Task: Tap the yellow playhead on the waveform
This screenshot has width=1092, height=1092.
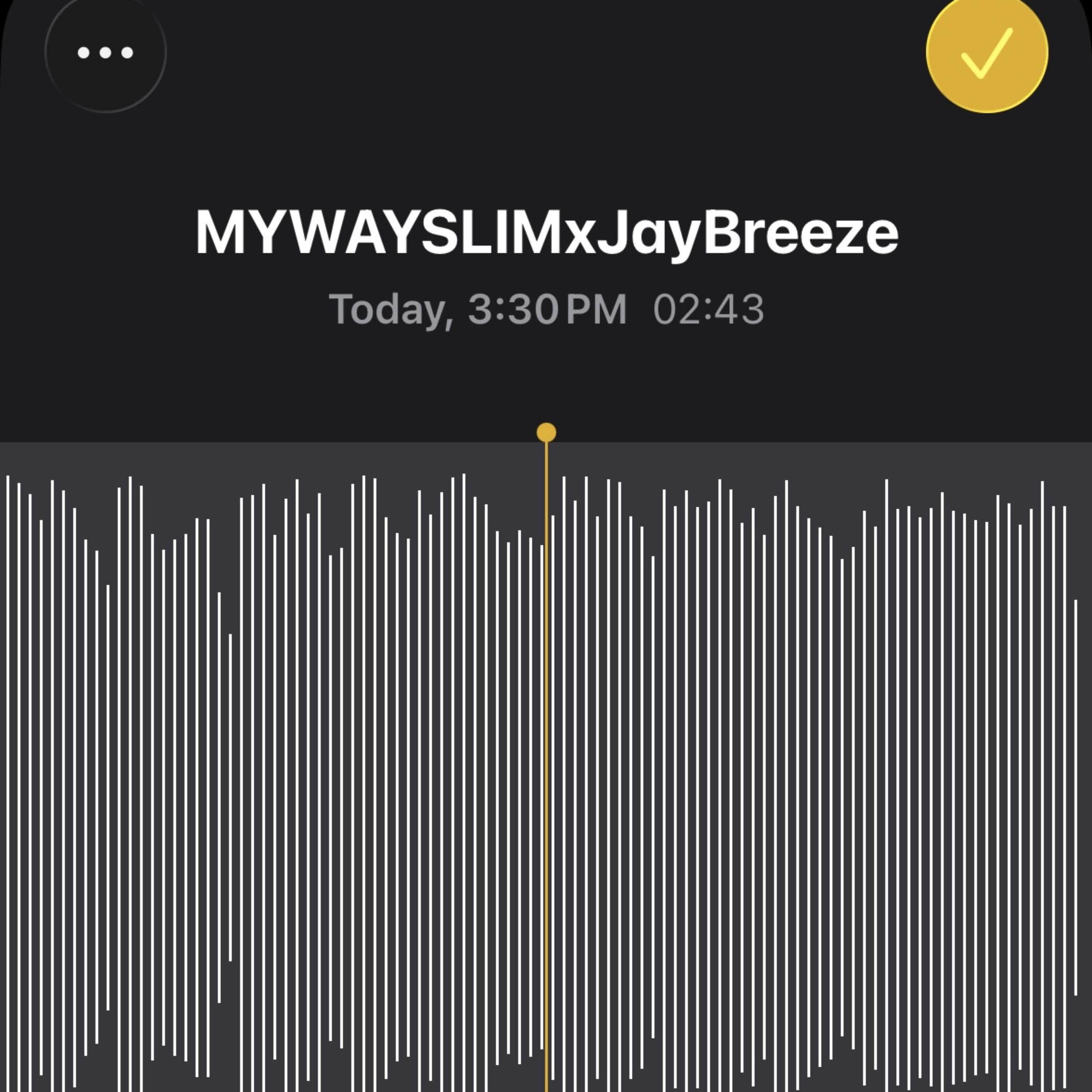Action: (547, 432)
